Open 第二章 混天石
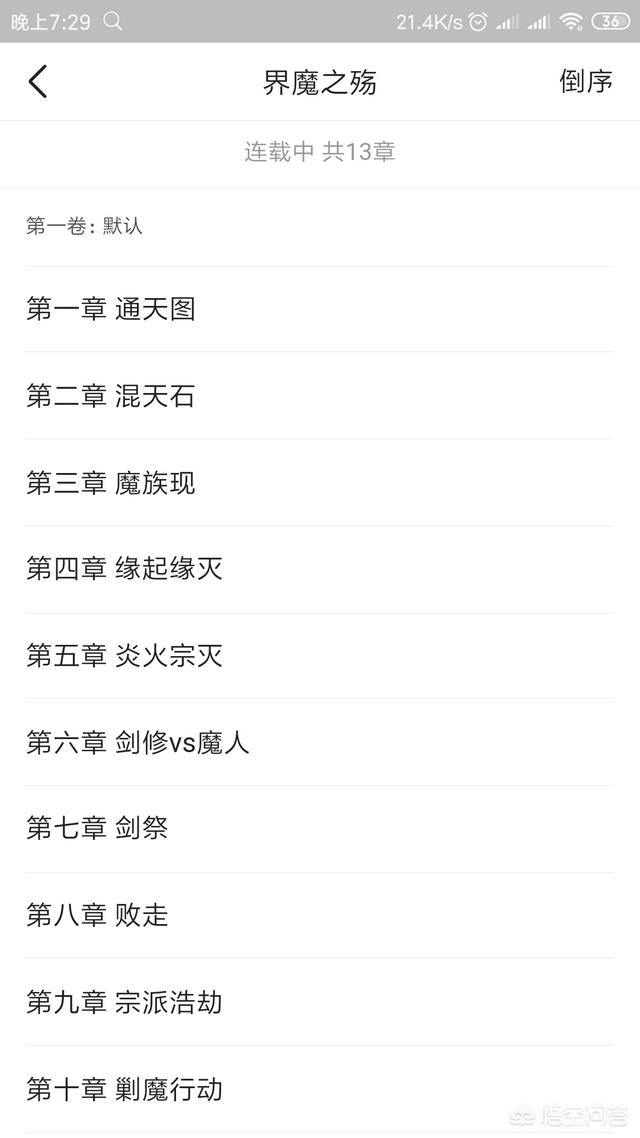The height and width of the screenshot is (1138, 640). point(319,396)
